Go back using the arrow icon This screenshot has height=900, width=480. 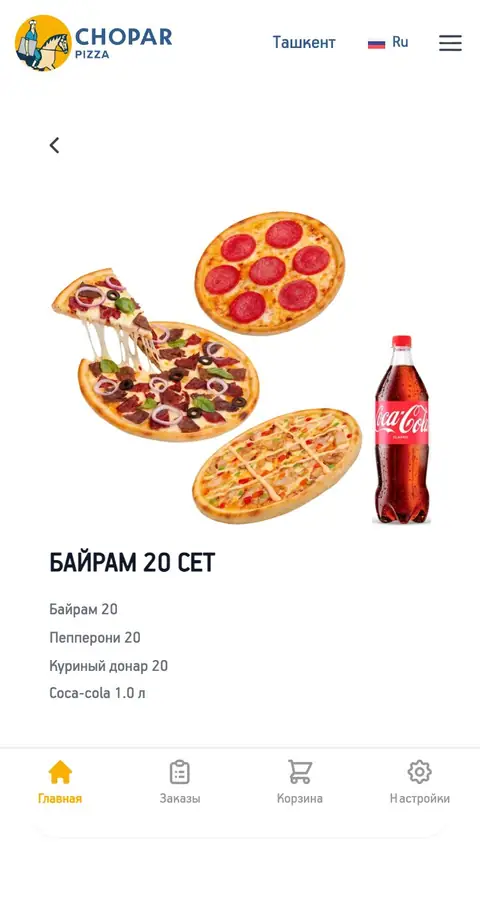54,145
